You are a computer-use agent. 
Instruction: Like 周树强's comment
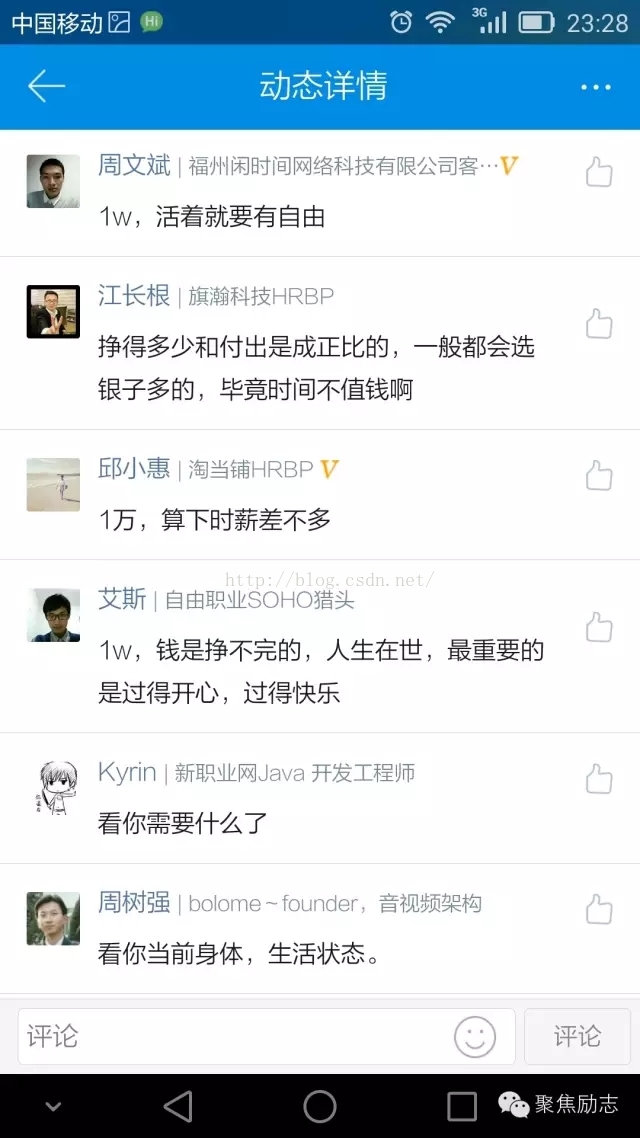pos(598,910)
